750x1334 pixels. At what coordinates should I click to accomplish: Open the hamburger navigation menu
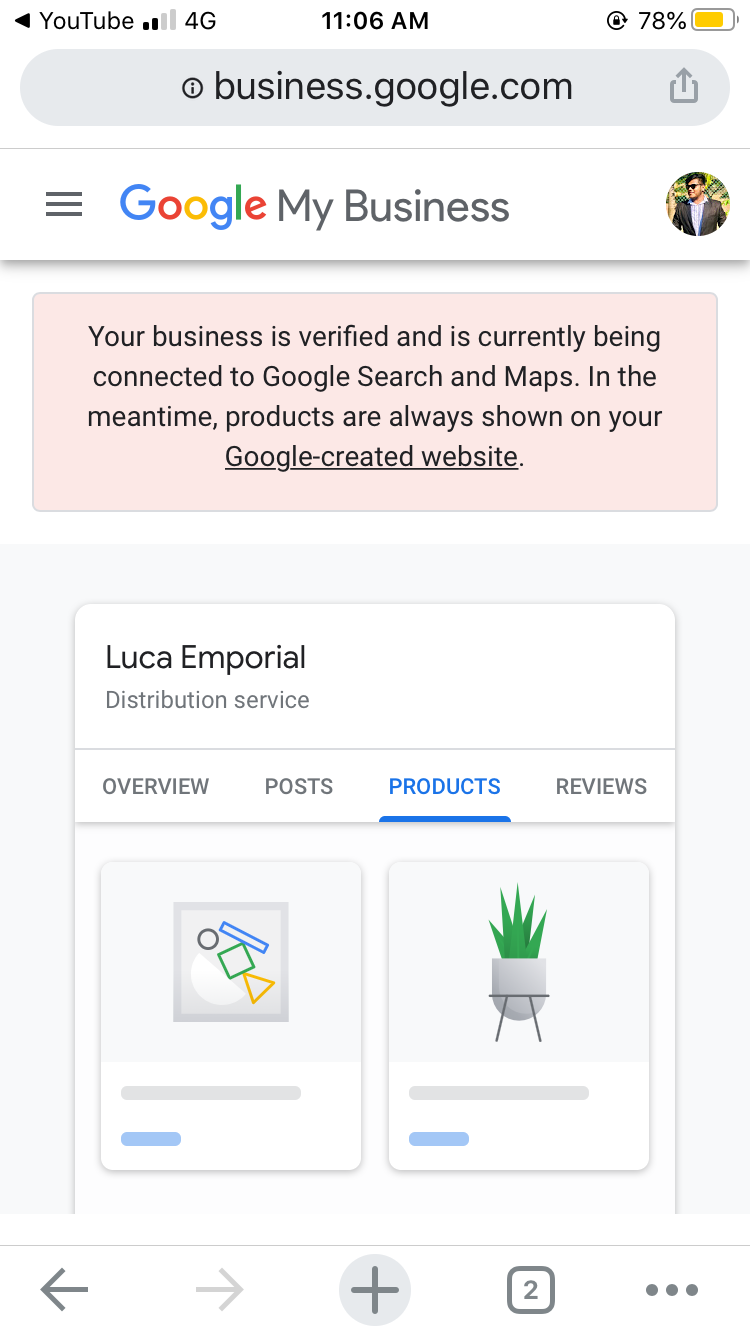(x=64, y=206)
